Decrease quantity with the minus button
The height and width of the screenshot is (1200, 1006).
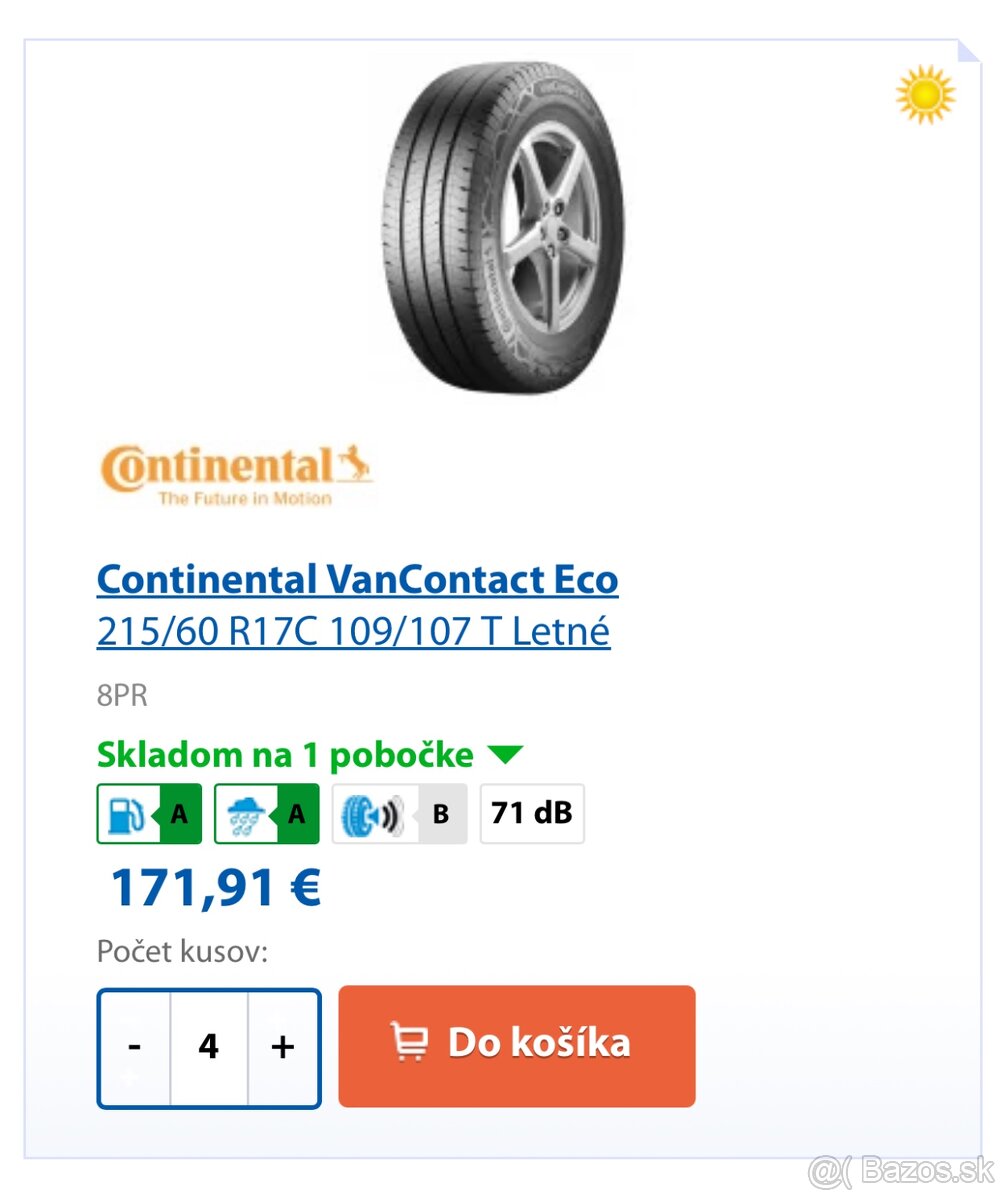point(133,1045)
